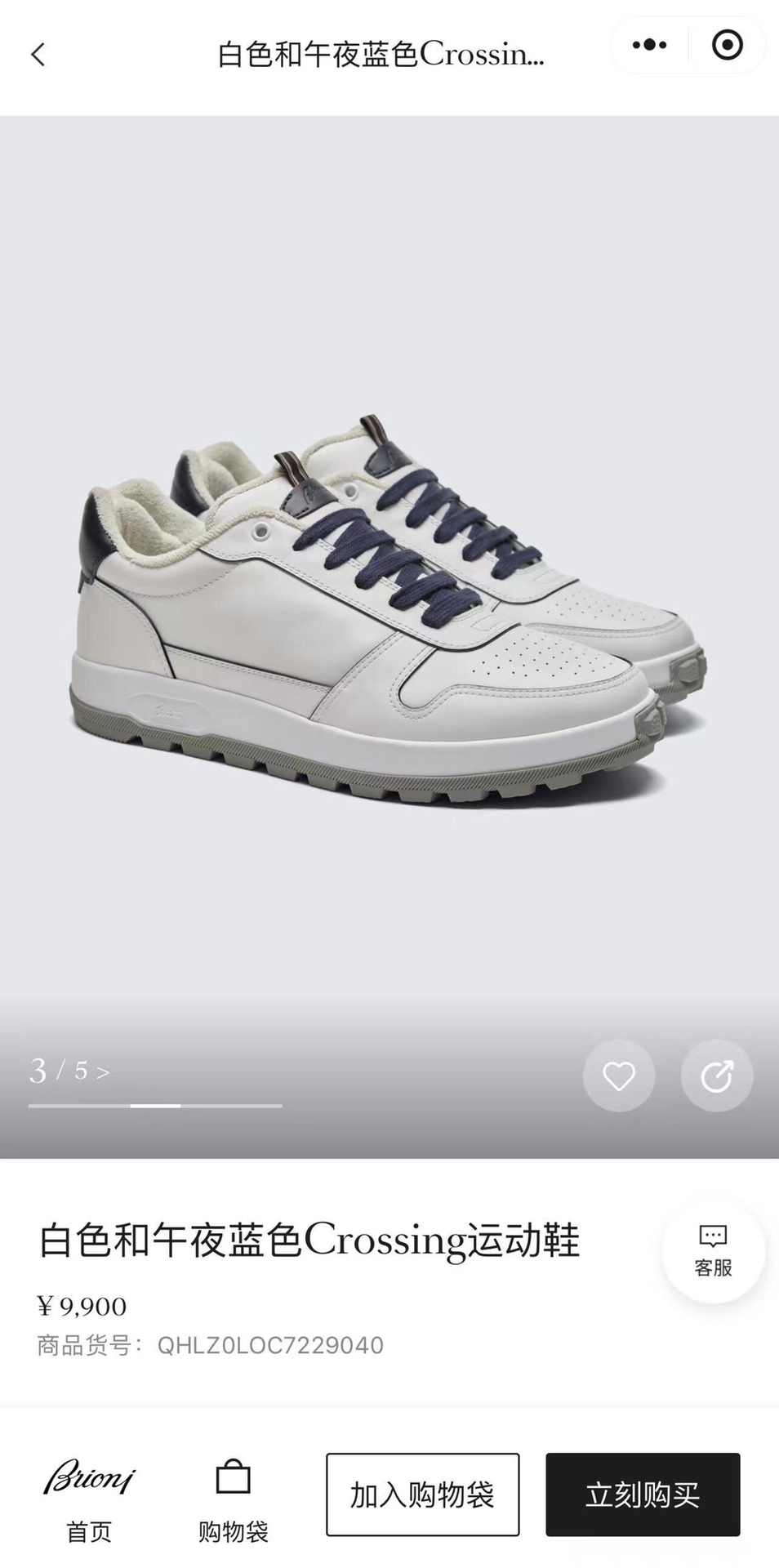Tap 立刻购买 to buy now

(643, 1494)
